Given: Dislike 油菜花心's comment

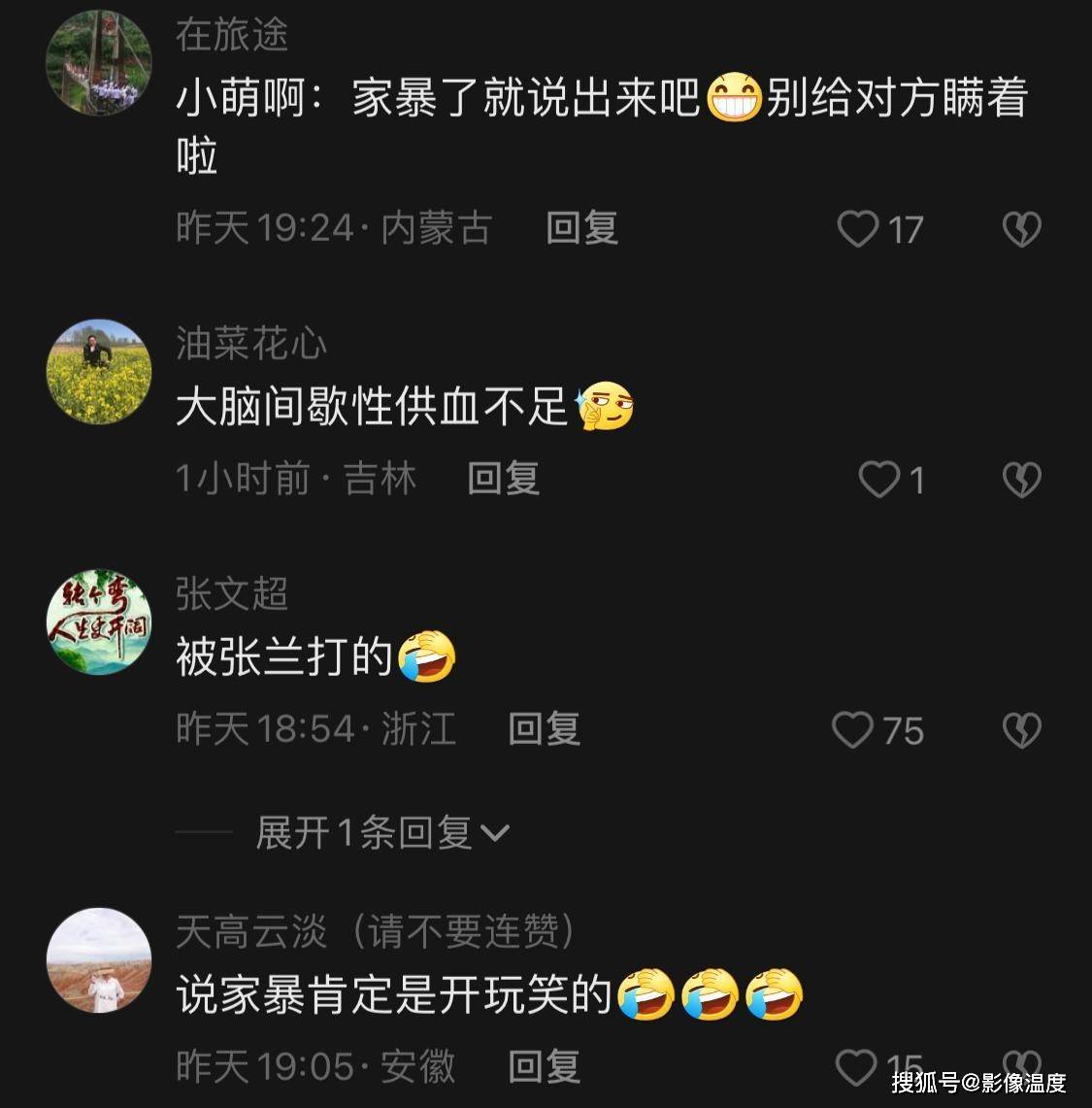Looking at the screenshot, I should tap(1021, 480).
